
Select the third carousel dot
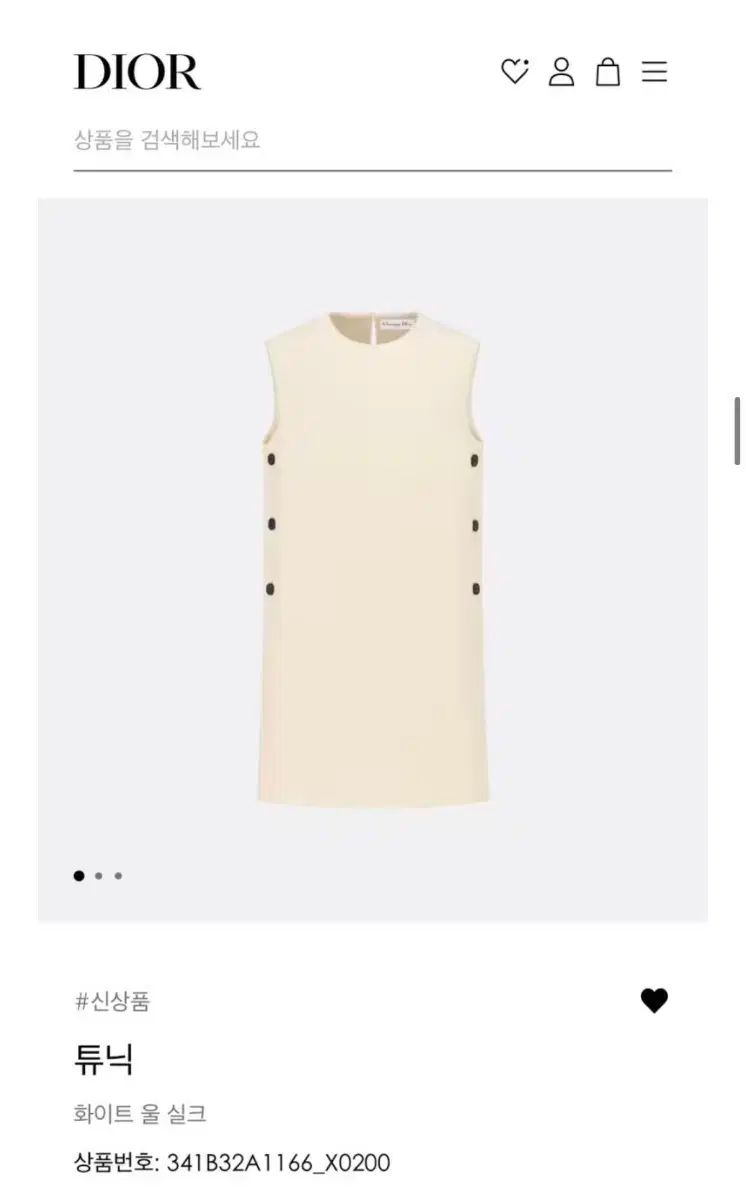point(118,875)
